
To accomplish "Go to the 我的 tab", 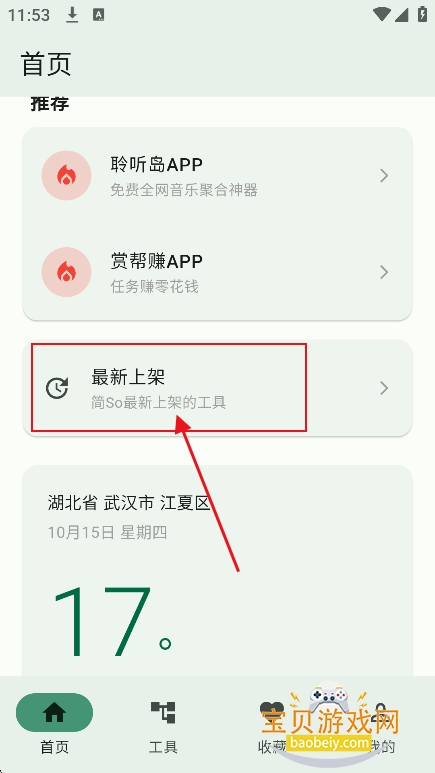I will [x=381, y=724].
